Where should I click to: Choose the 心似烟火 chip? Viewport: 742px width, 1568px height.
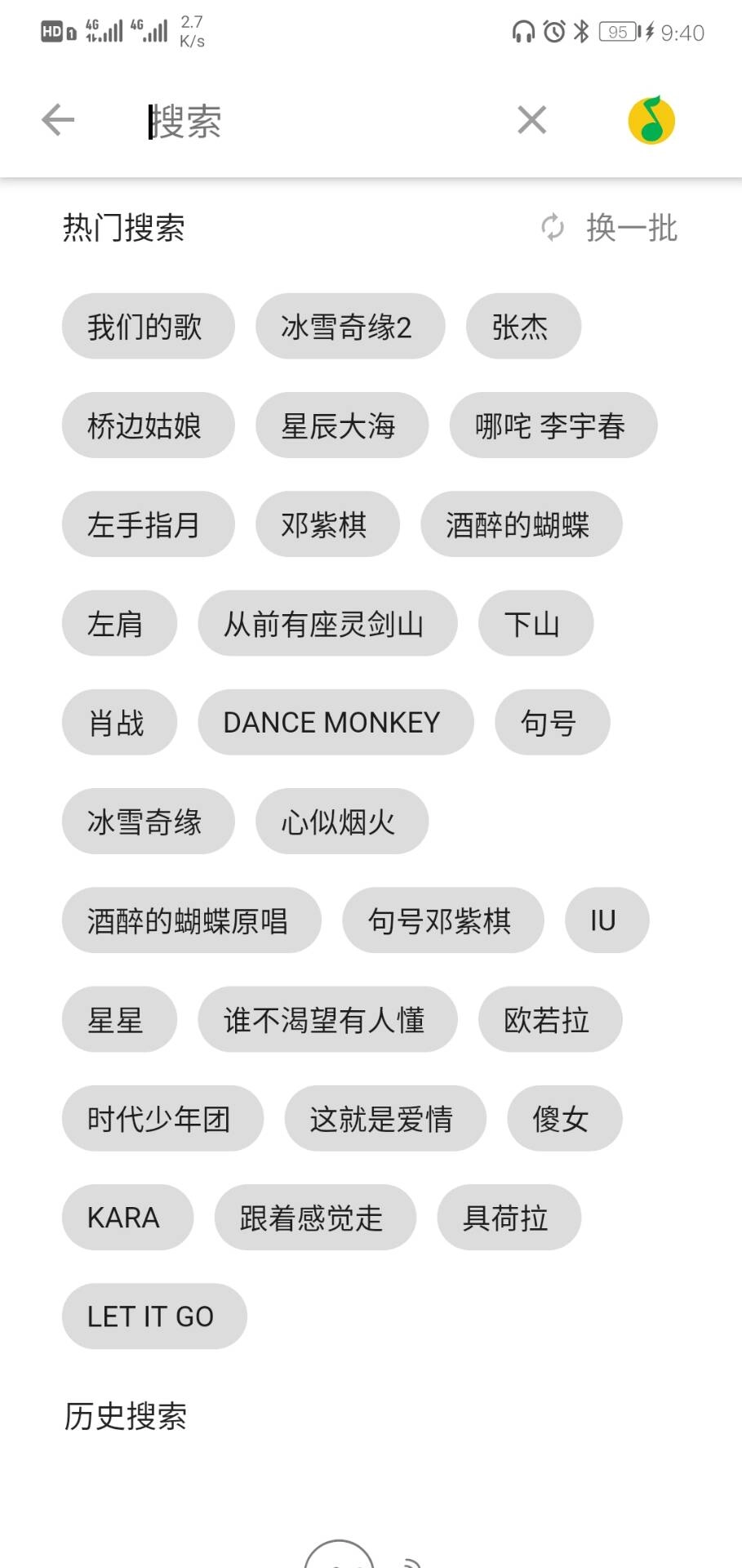coord(342,822)
